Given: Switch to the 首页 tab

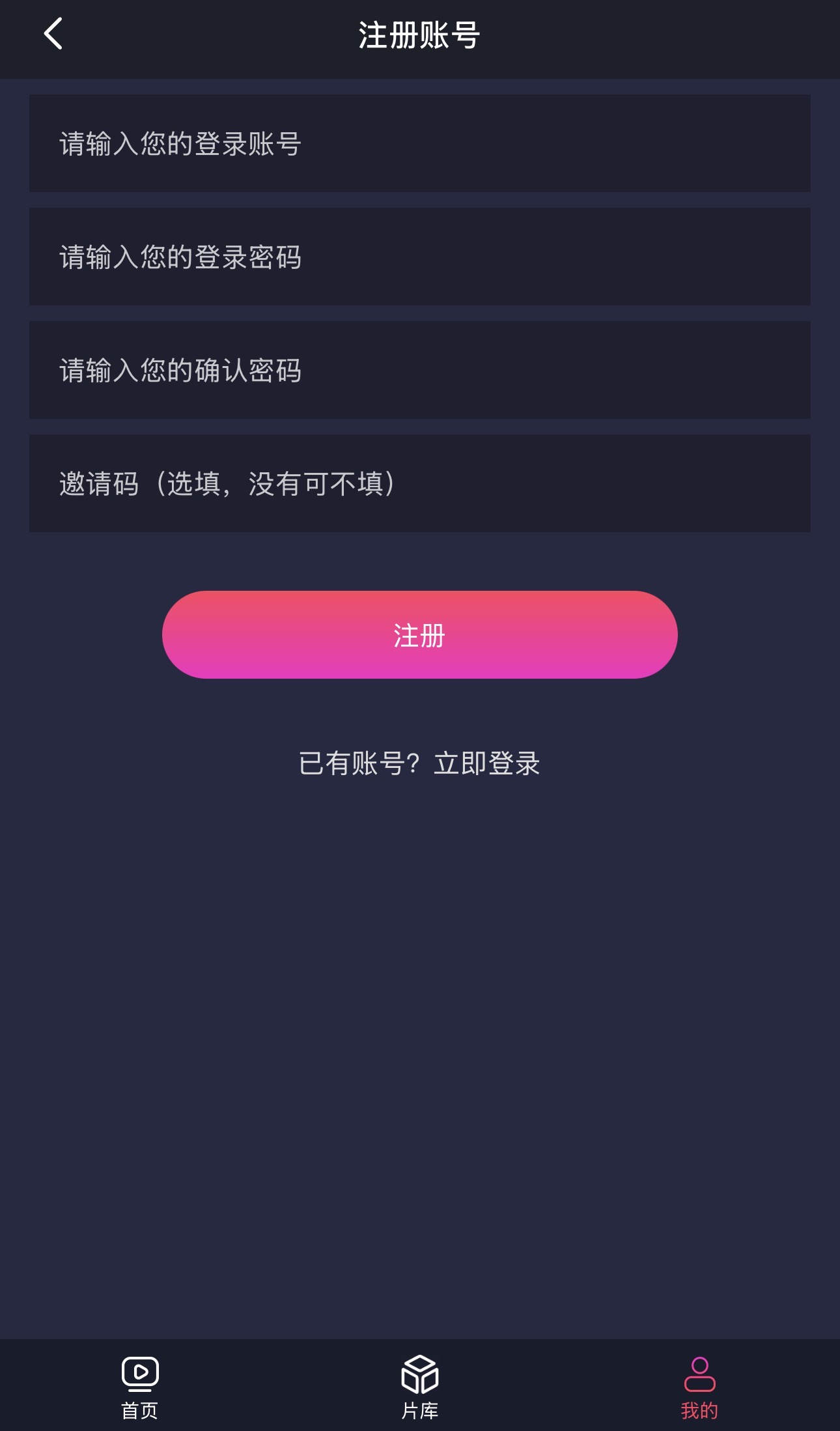Looking at the screenshot, I should [x=139, y=1387].
